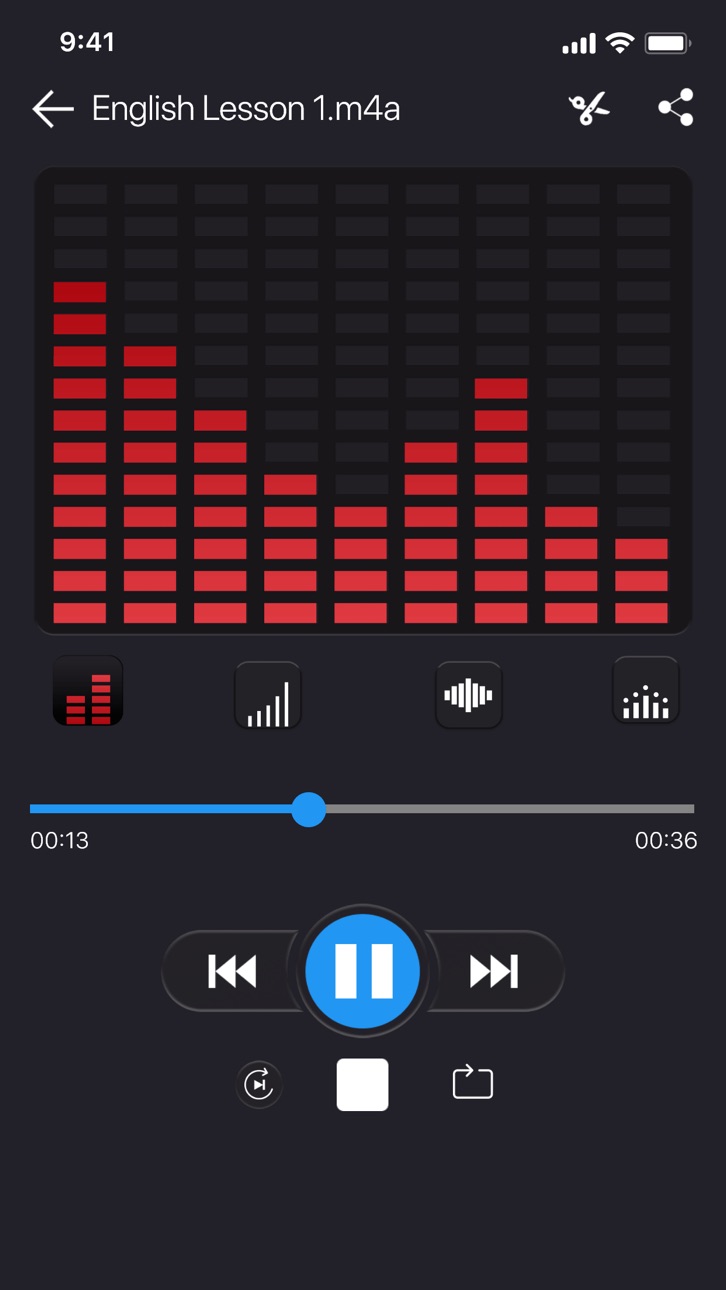Tap the playback progress slider
The image size is (726, 1290).
(x=362, y=809)
